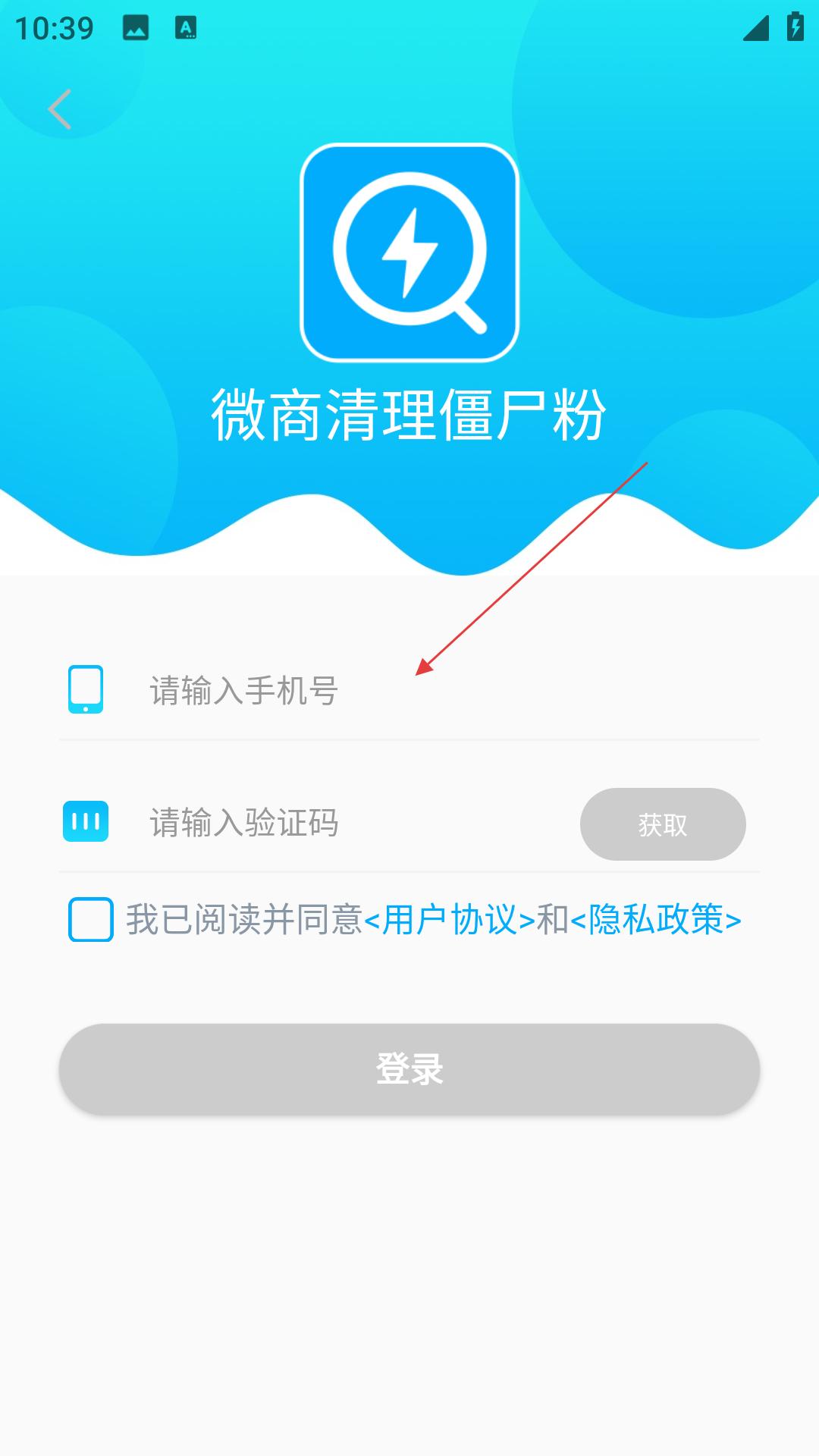Check the agreement checkbox
This screenshot has height=1456, width=819.
[91, 919]
